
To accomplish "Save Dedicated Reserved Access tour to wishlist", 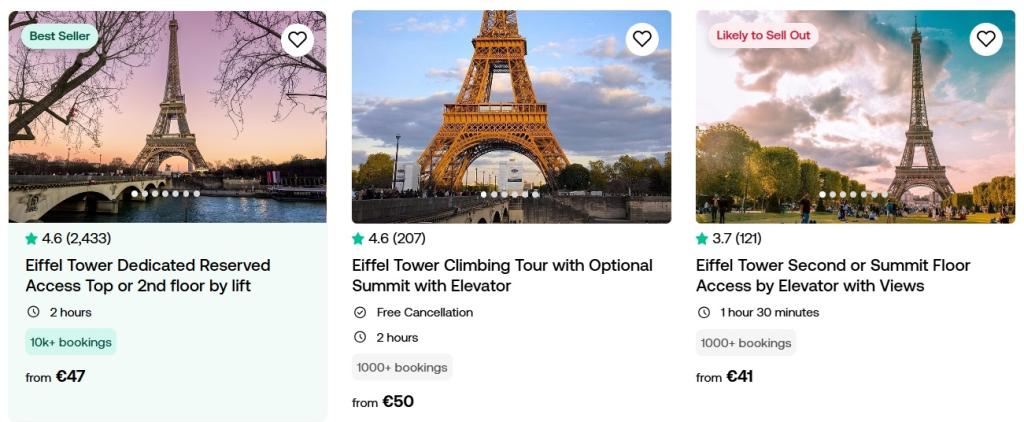I will [x=297, y=40].
